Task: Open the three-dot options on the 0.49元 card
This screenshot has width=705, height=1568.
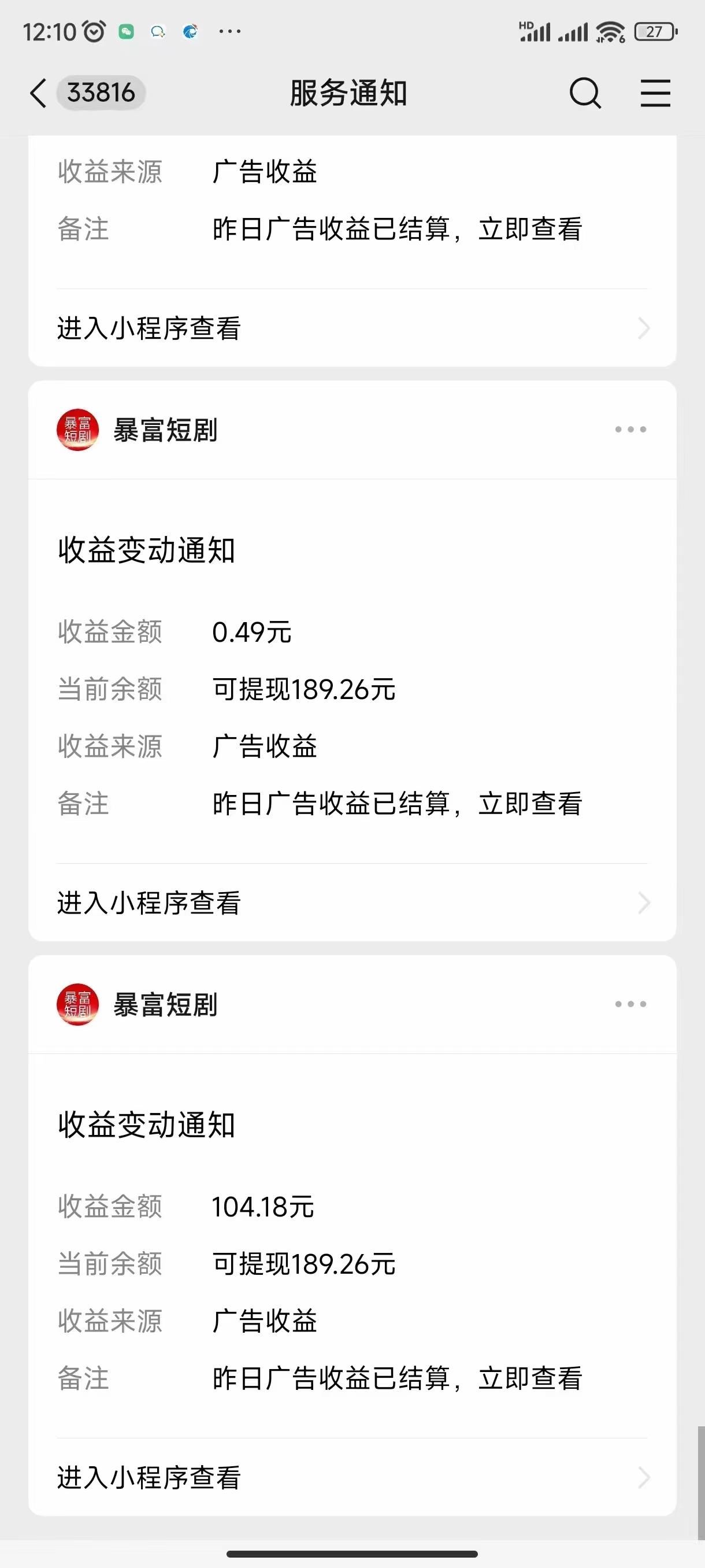Action: click(630, 430)
